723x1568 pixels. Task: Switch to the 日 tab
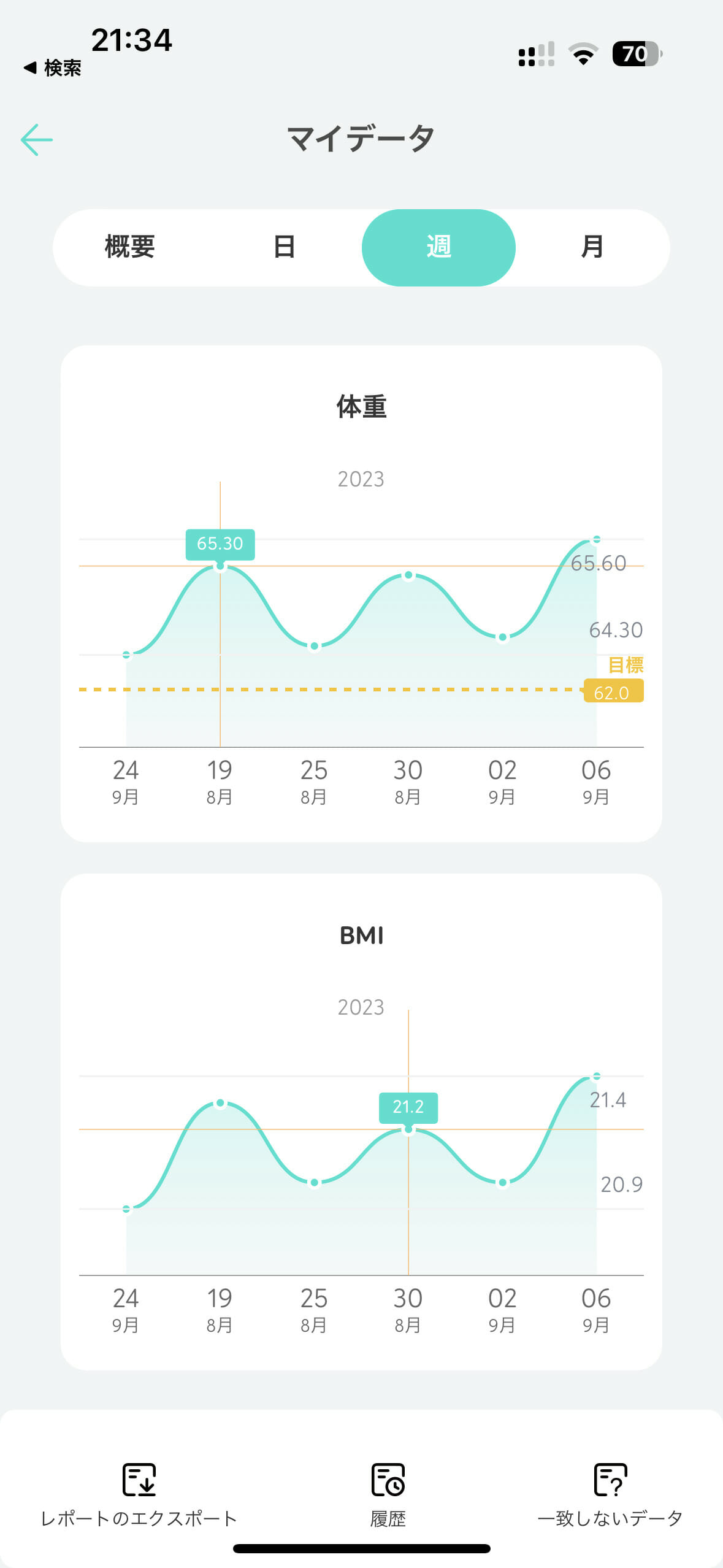[x=284, y=247]
